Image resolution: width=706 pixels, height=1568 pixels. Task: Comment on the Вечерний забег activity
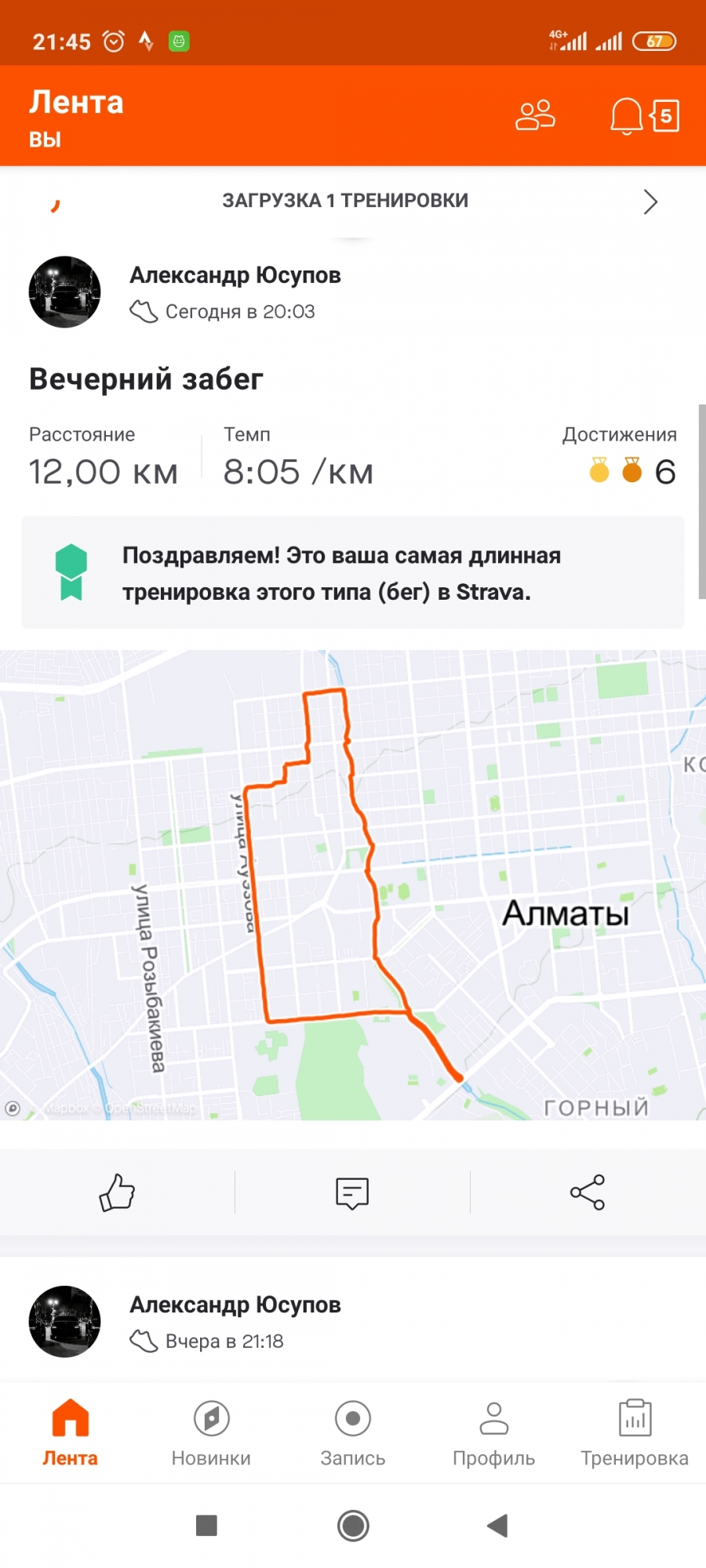coord(352,1192)
